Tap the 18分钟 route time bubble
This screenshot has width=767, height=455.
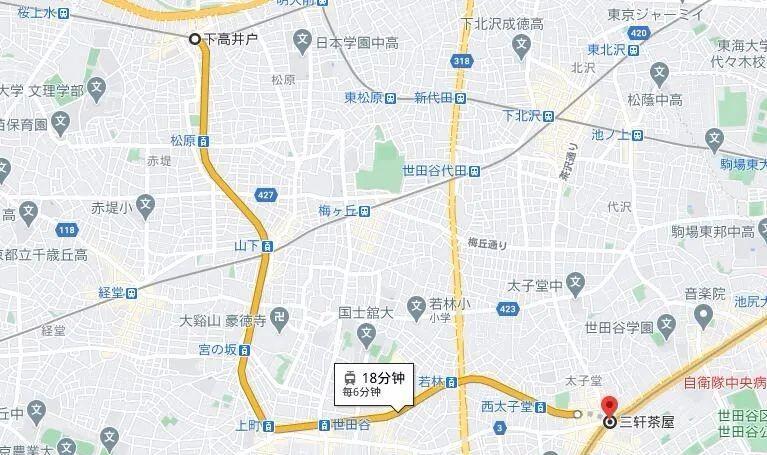(x=373, y=384)
